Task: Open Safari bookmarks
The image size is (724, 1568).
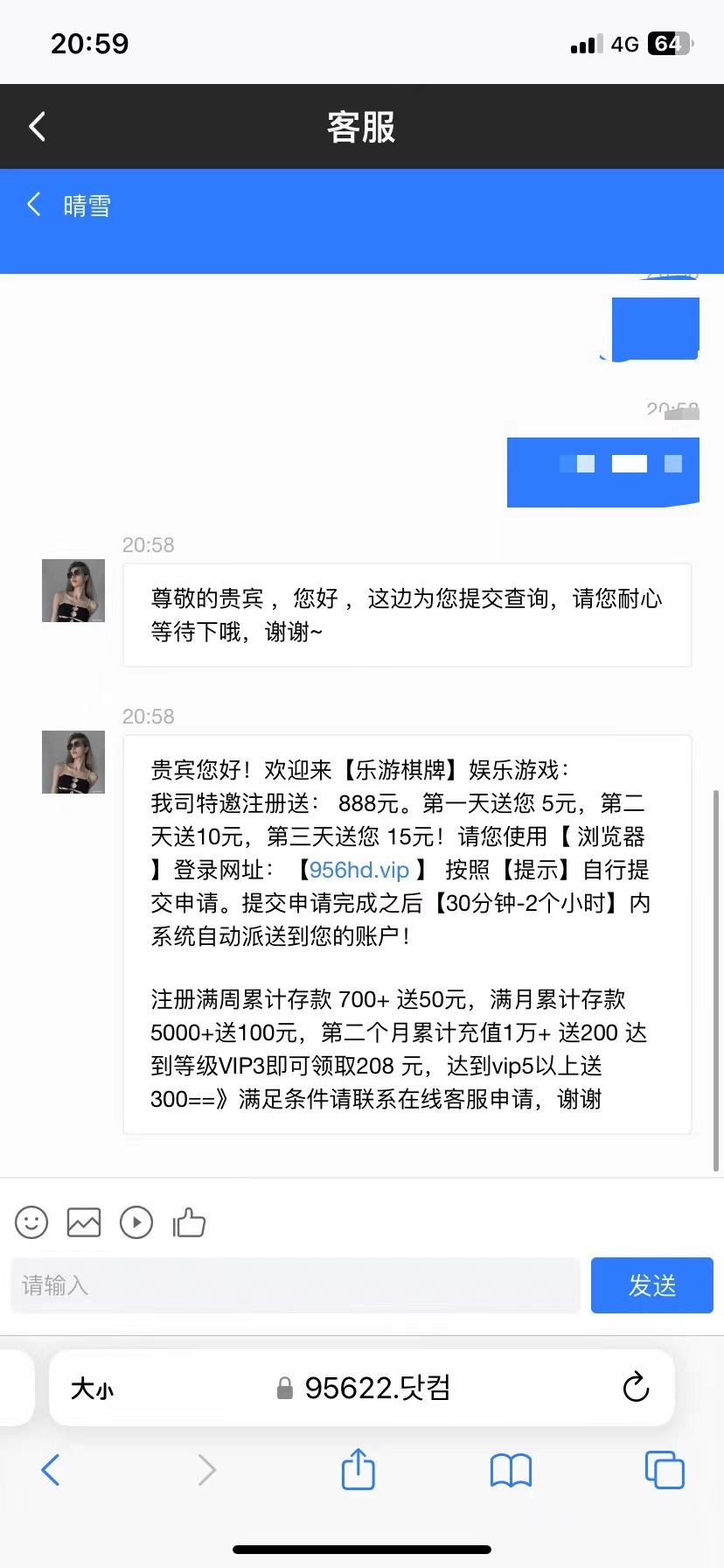Action: pyautogui.click(x=511, y=1470)
